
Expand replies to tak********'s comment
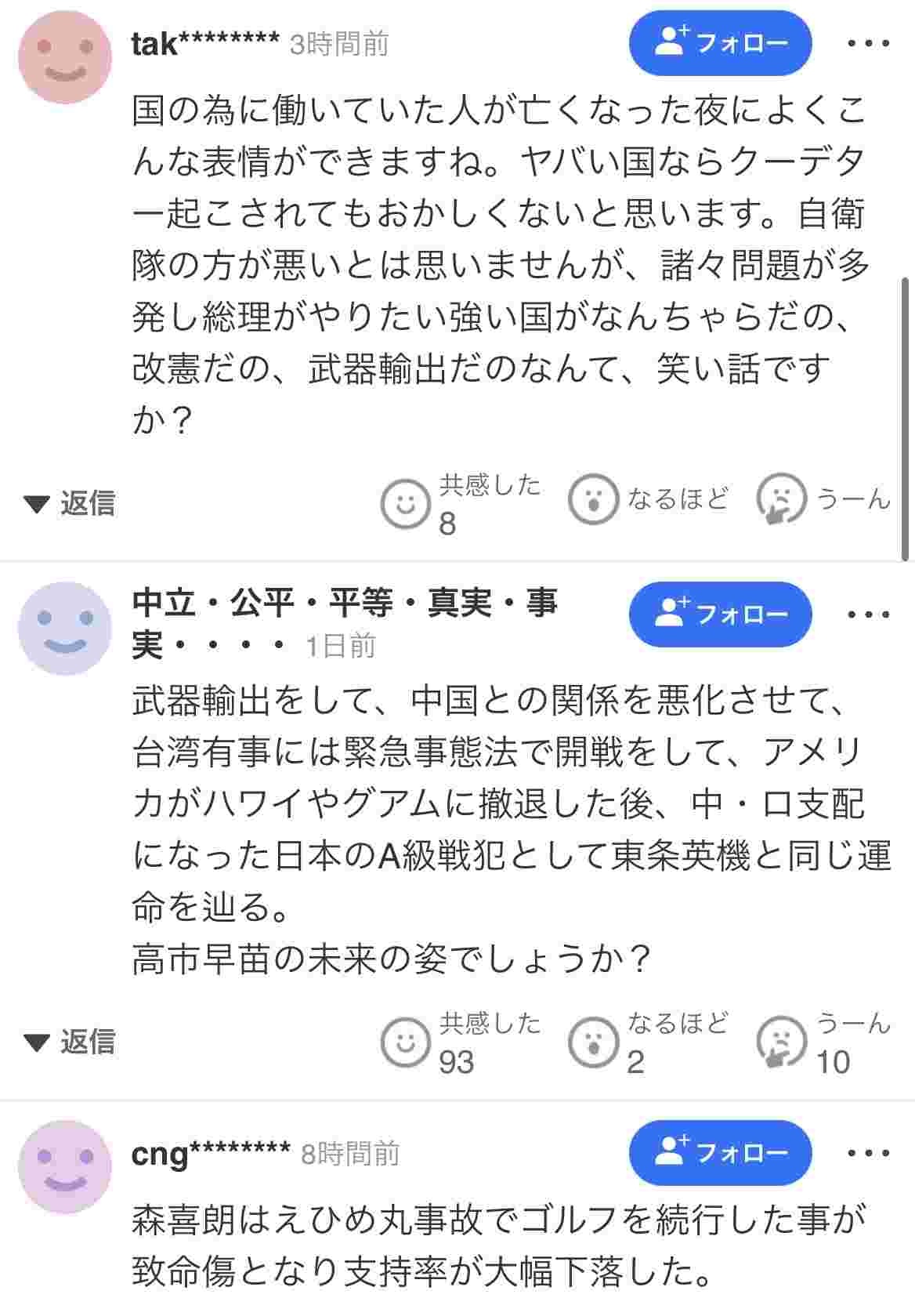coord(70,502)
